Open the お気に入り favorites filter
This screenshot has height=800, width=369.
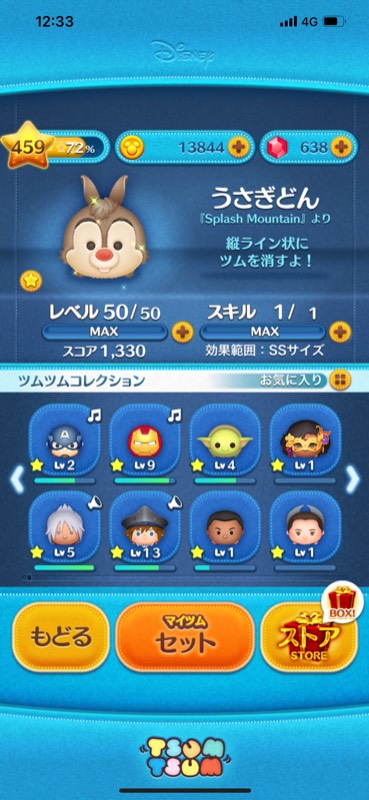[303, 380]
